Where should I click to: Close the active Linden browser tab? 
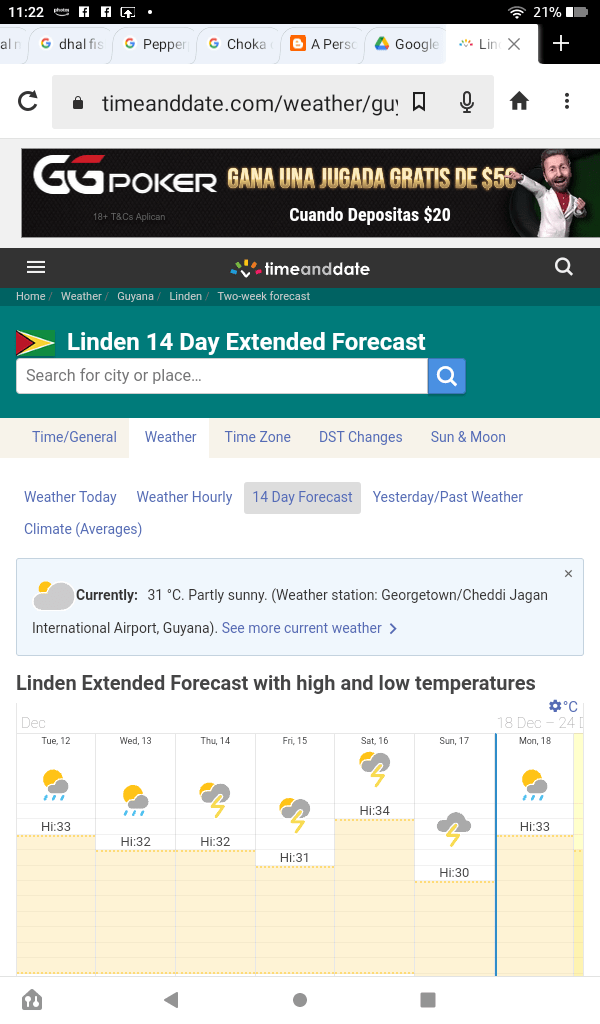point(514,44)
